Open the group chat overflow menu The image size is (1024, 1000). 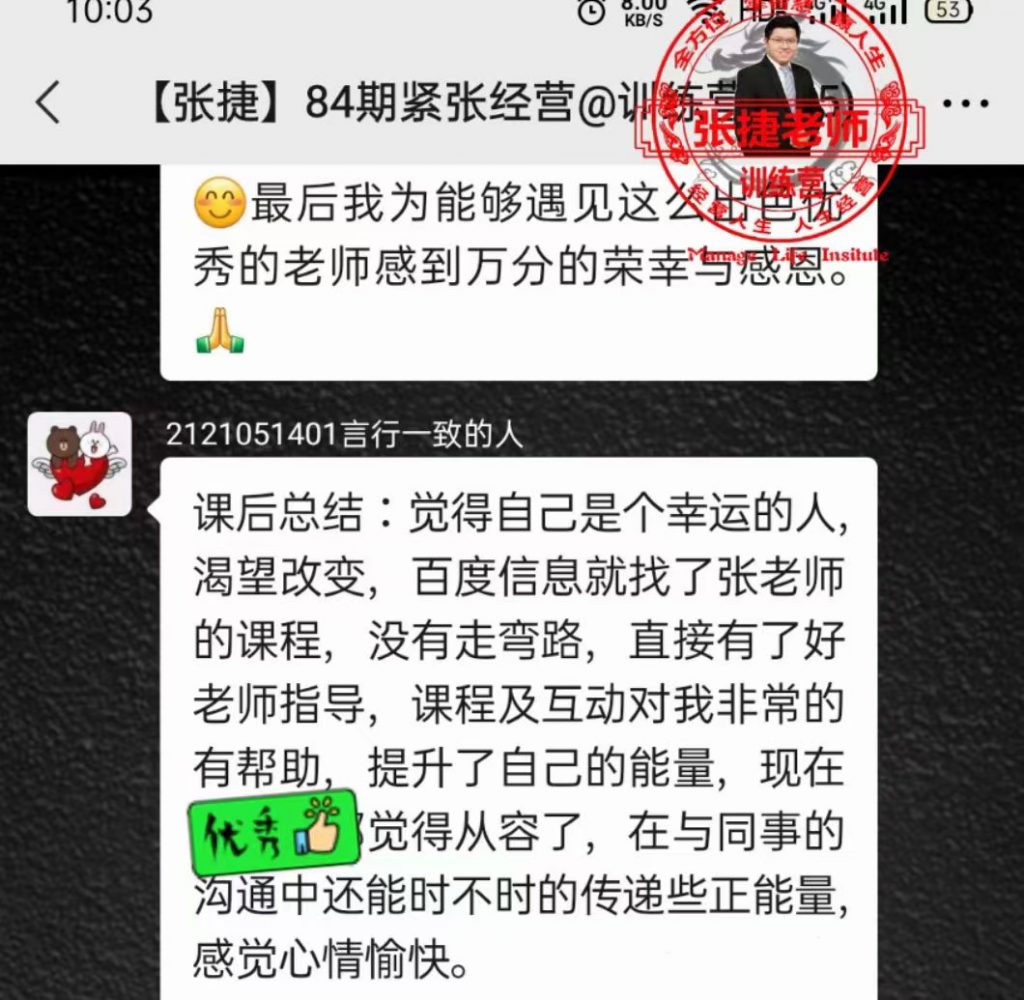click(x=966, y=103)
